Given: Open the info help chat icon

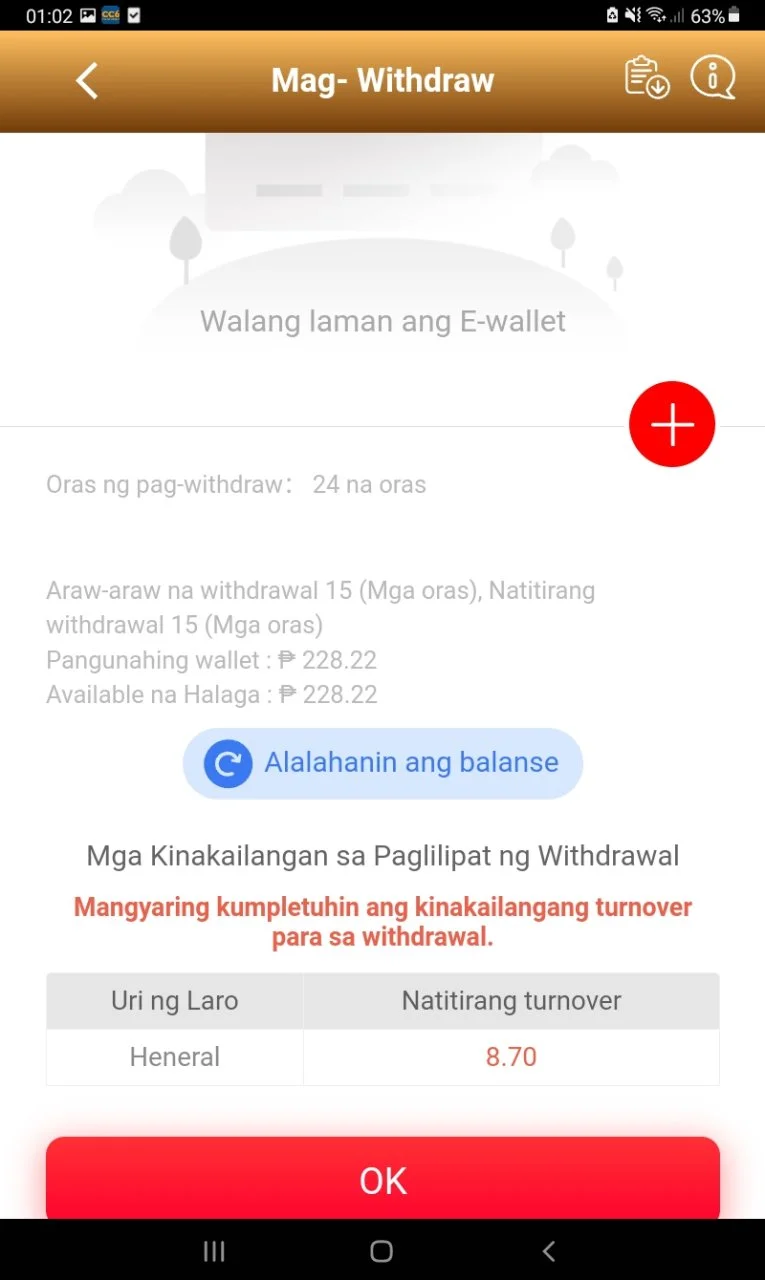Looking at the screenshot, I should [x=713, y=78].
